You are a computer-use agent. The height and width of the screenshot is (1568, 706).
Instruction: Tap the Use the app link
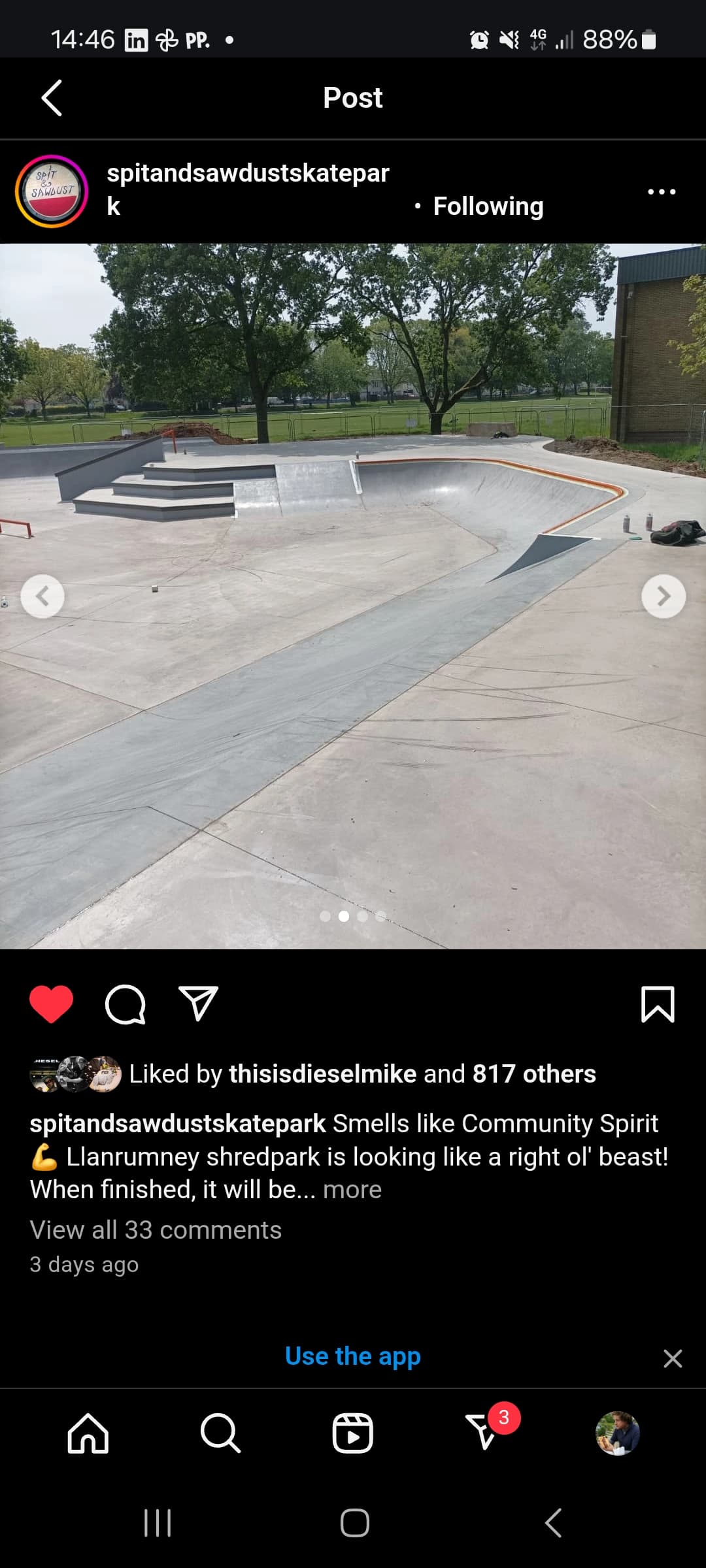tap(353, 1356)
